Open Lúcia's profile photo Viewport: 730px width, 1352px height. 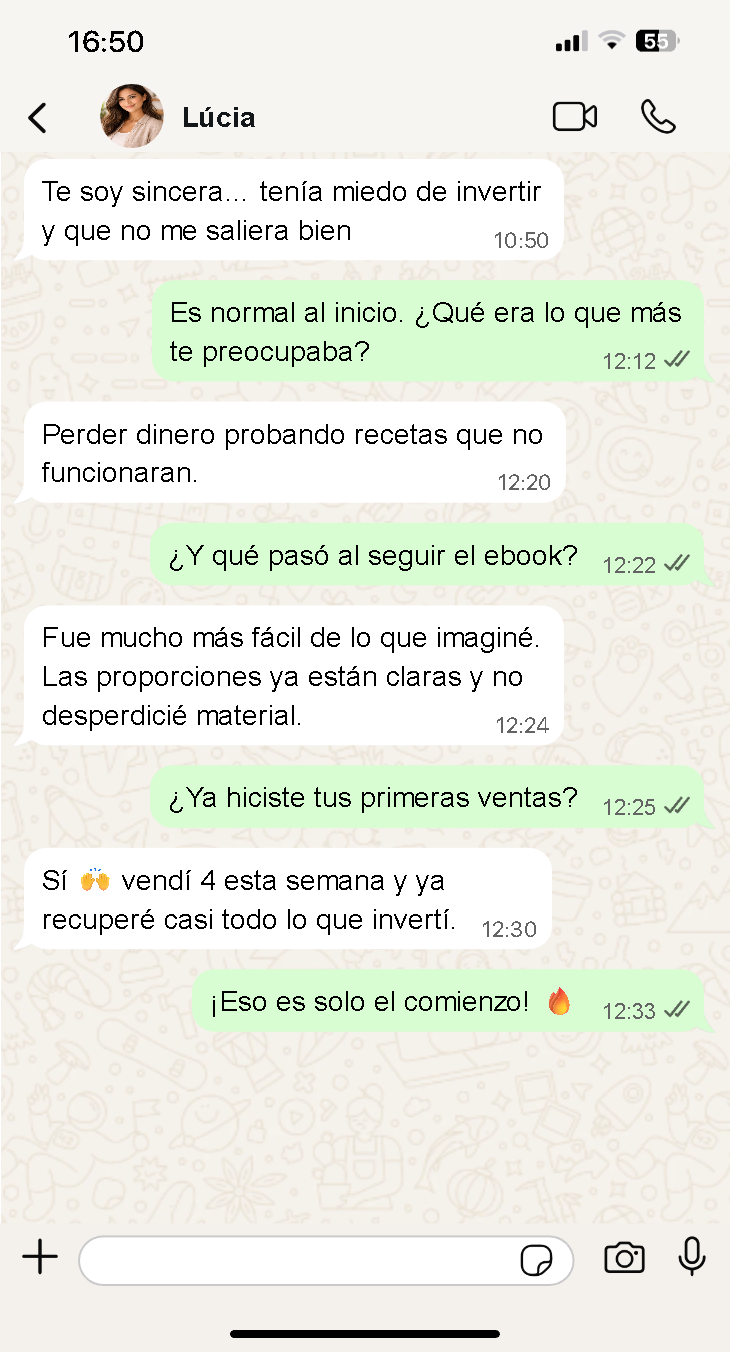[131, 117]
